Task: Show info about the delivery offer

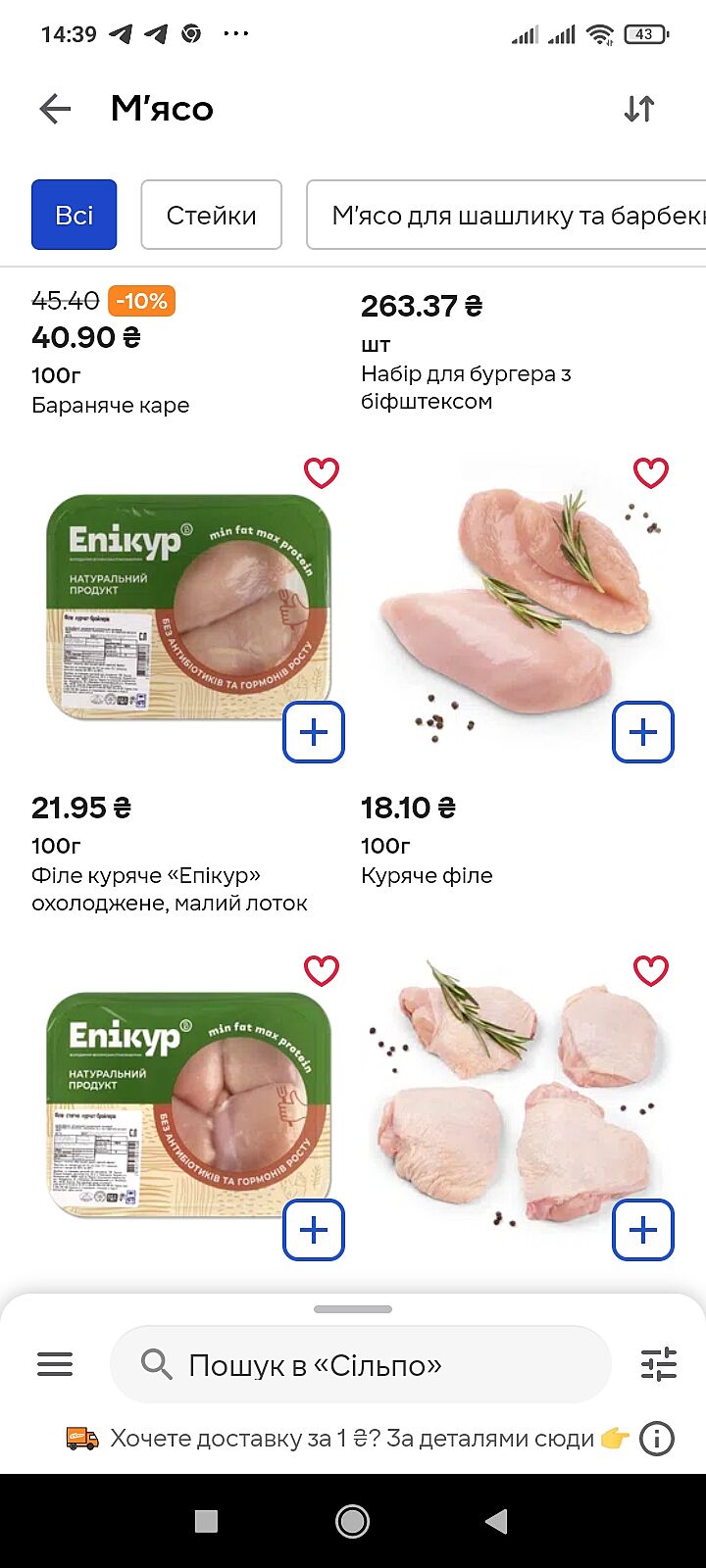Action: [657, 1439]
